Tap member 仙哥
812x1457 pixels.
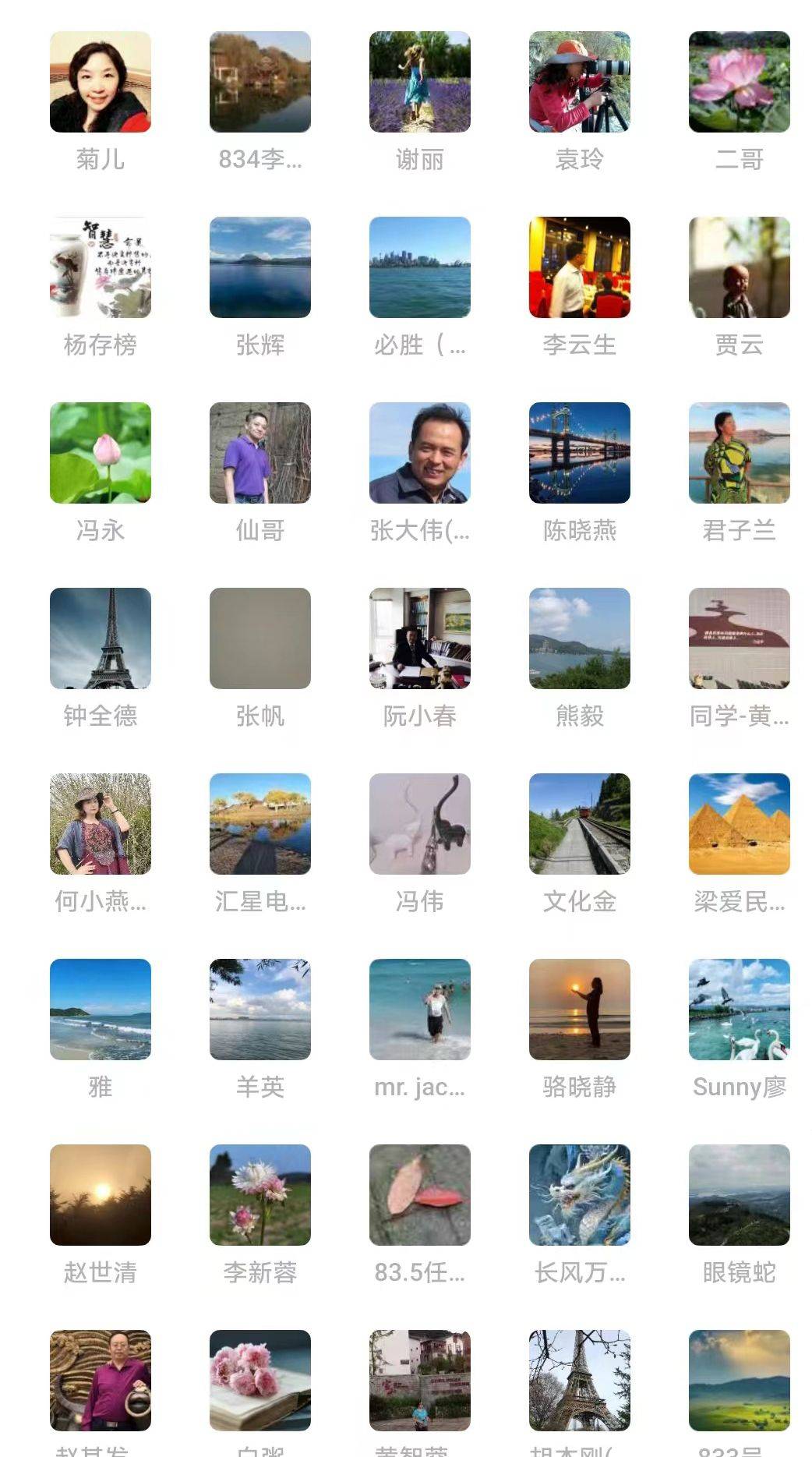pyautogui.click(x=259, y=453)
